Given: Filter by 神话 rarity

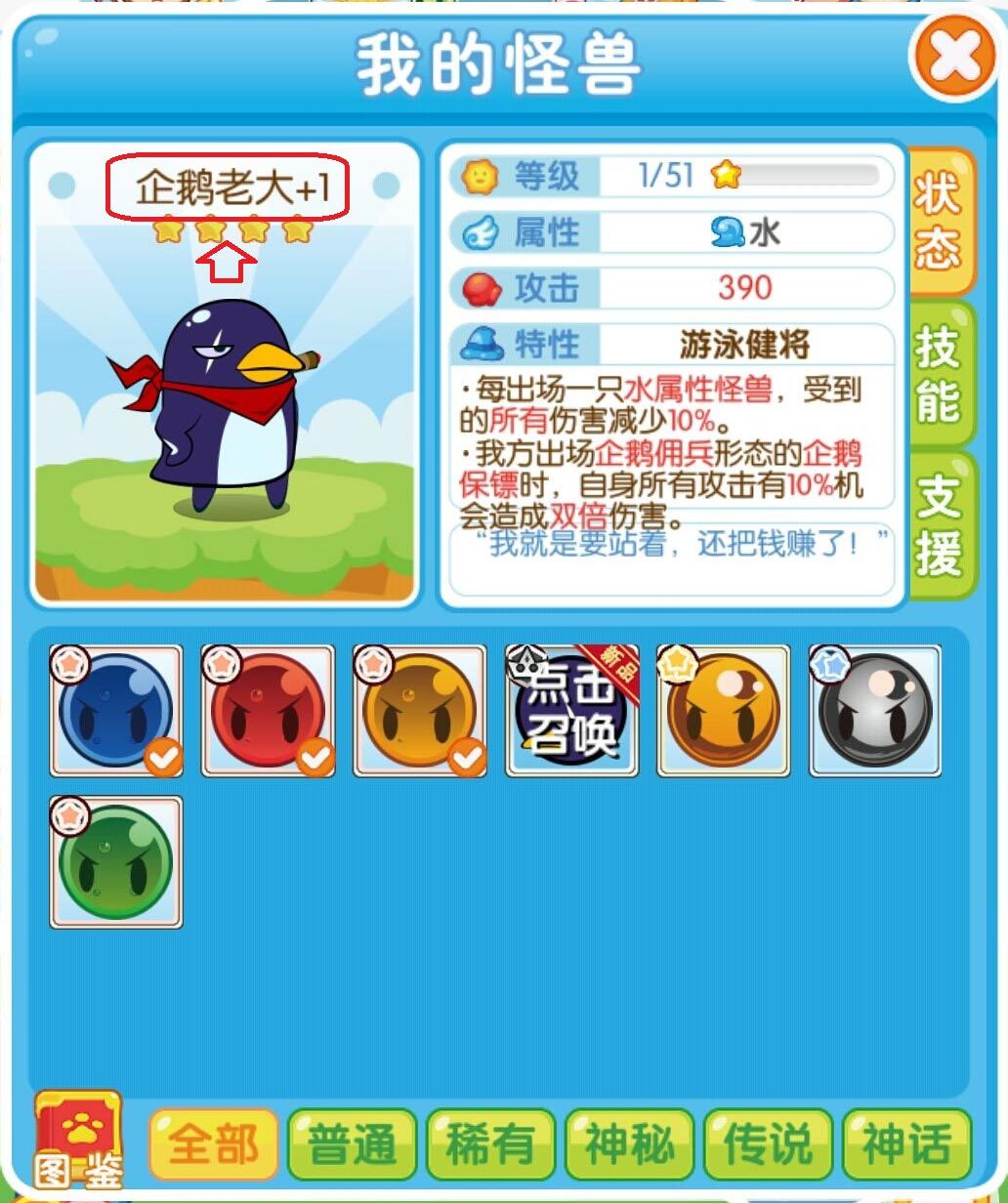Looking at the screenshot, I should [x=907, y=1144].
